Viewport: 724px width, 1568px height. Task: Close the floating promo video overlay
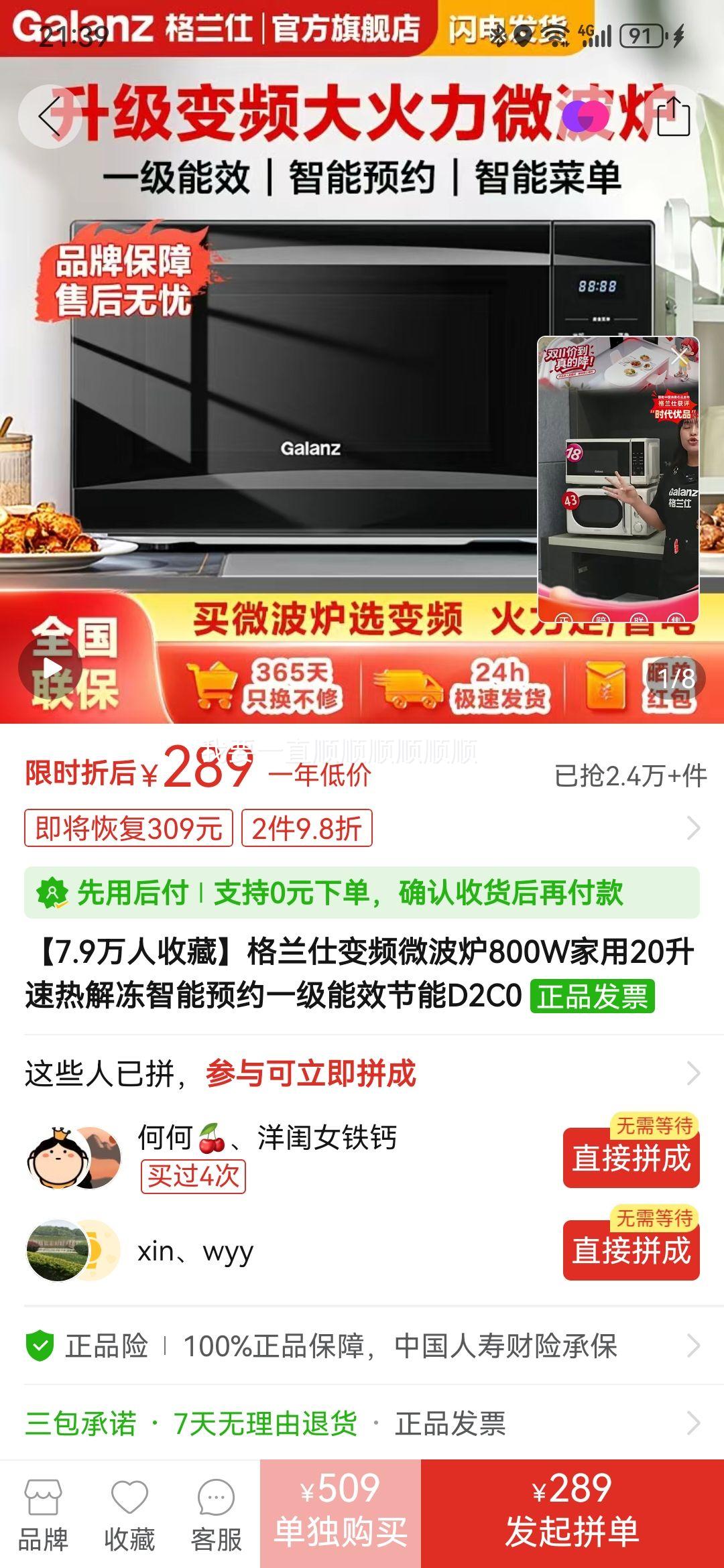click(679, 356)
